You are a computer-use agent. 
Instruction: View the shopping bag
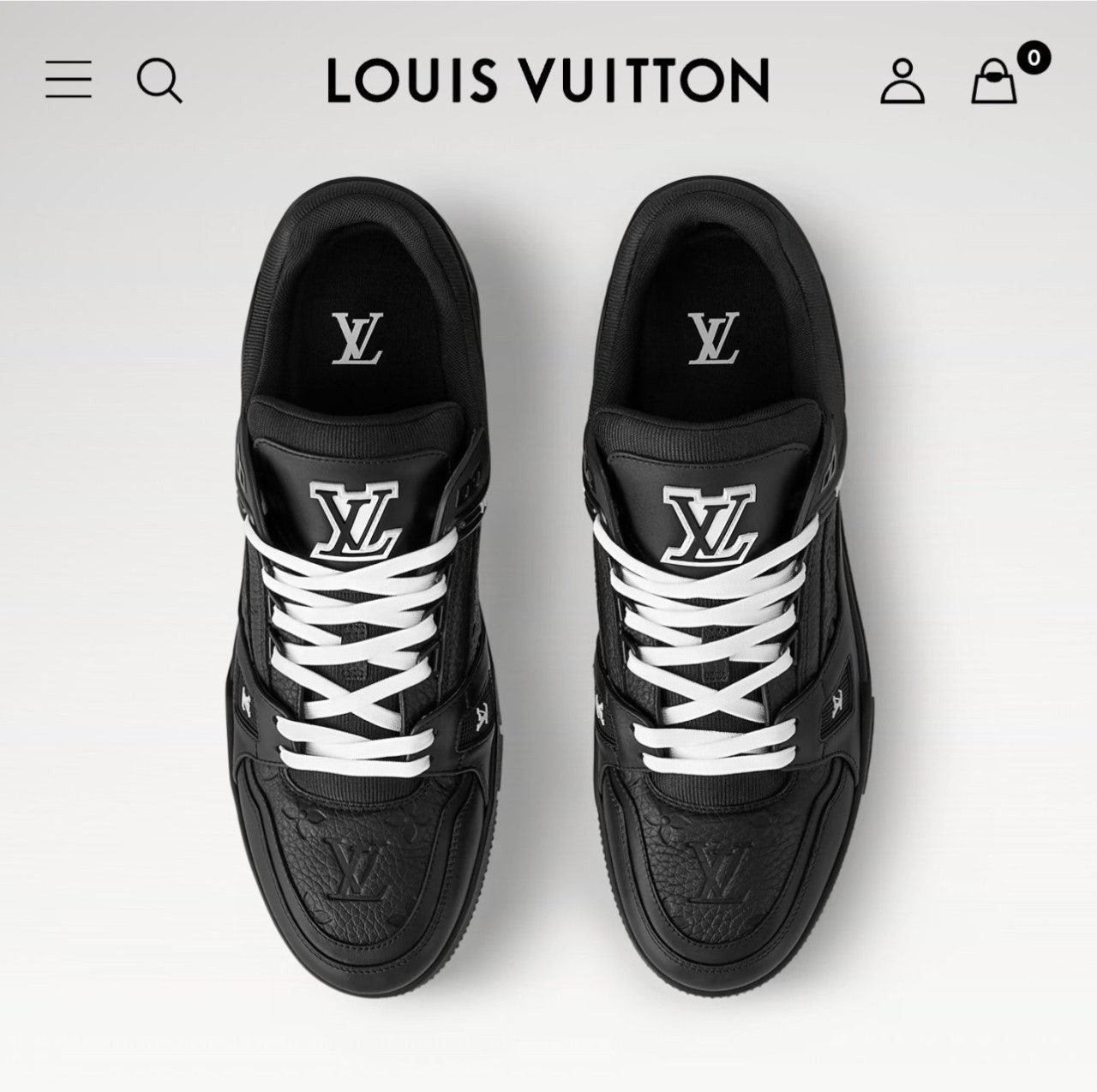(994, 83)
